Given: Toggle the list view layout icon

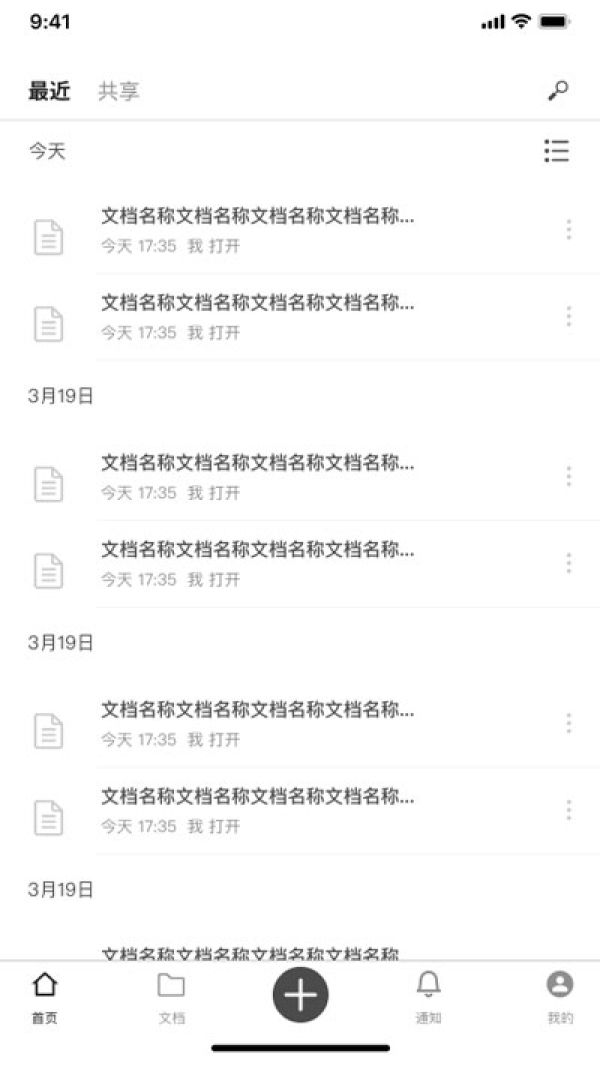Looking at the screenshot, I should coord(557,151).
